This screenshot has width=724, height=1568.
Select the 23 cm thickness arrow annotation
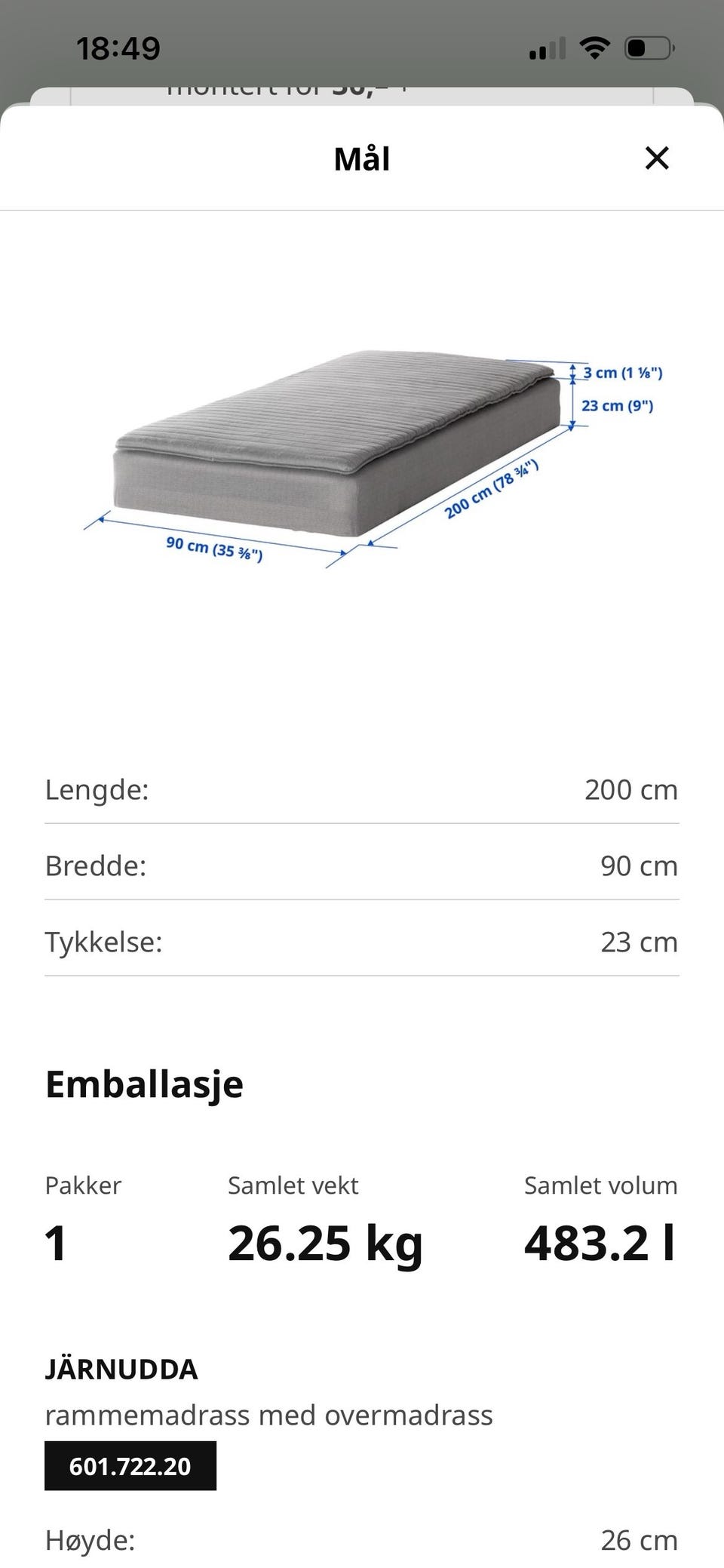coord(618,406)
